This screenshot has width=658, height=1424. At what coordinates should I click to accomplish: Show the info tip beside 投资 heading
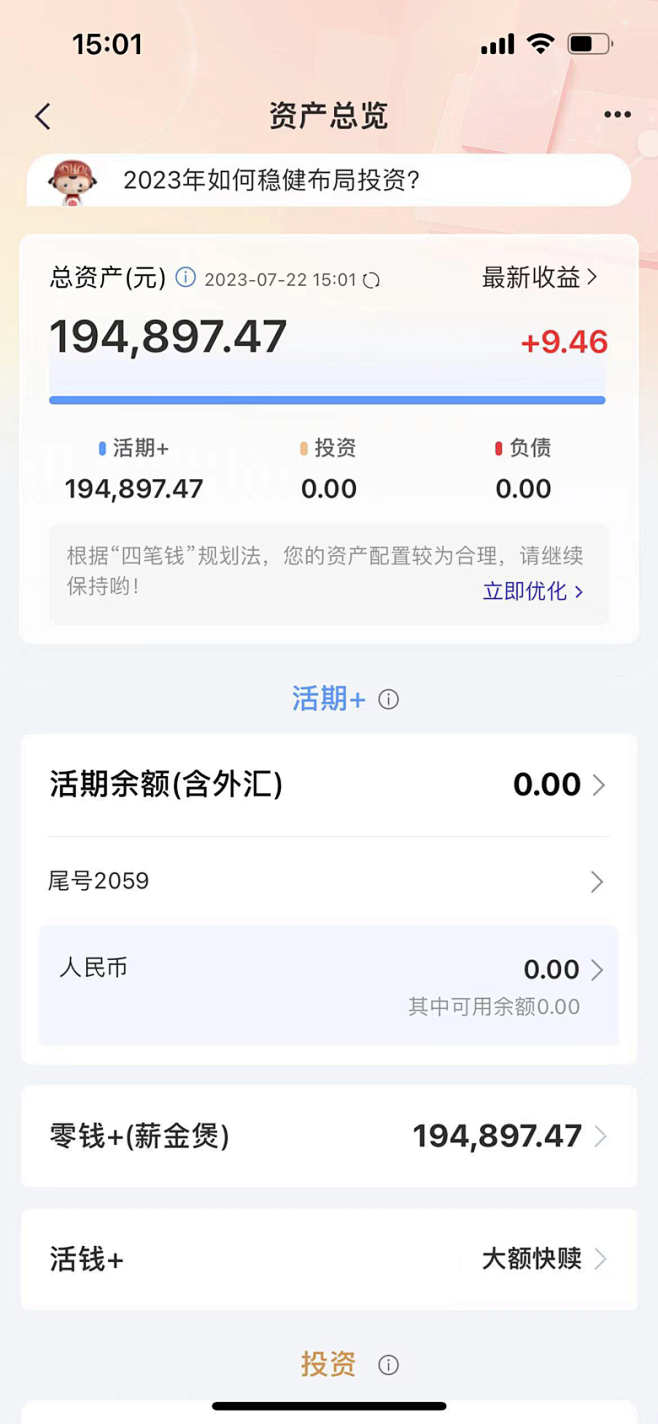tap(389, 1365)
